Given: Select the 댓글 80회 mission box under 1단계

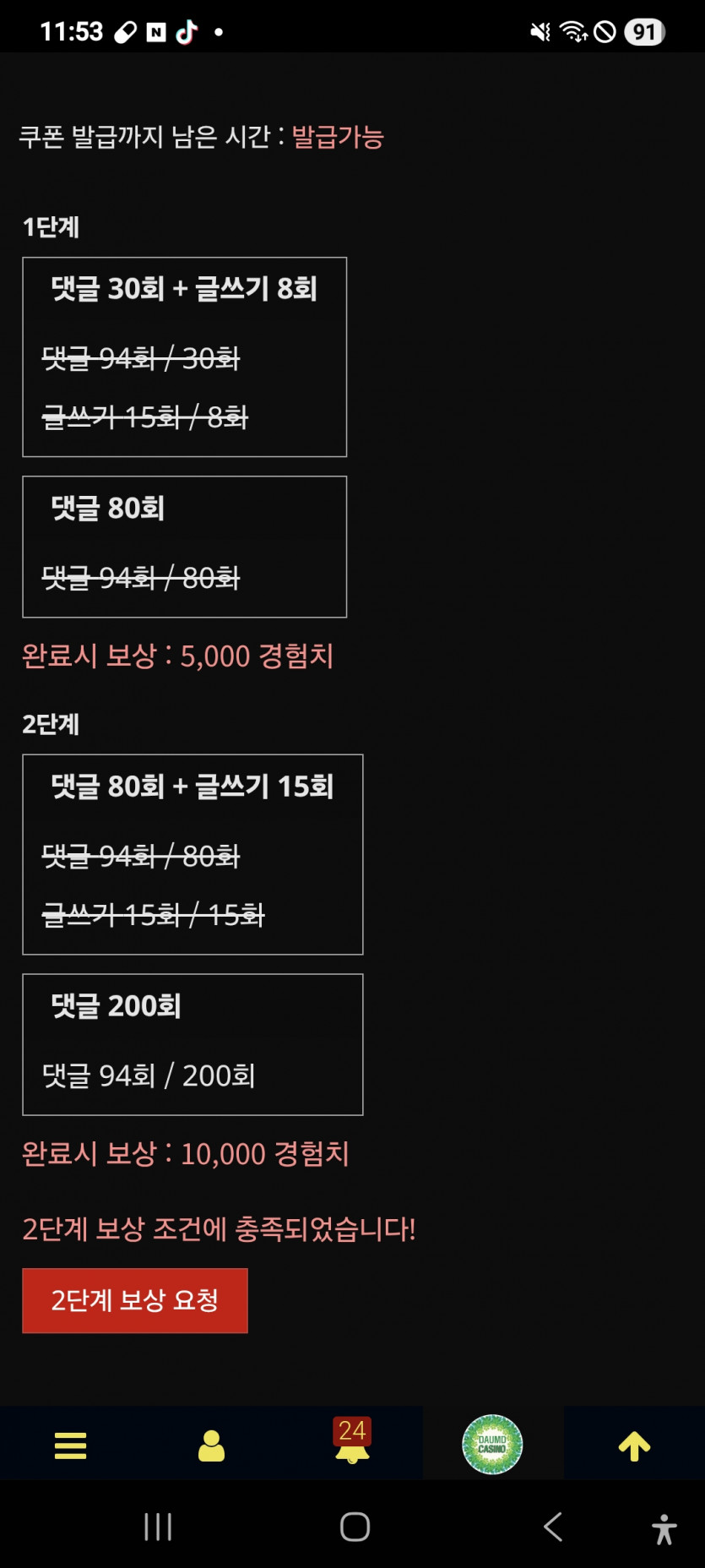Looking at the screenshot, I should 184,547.
